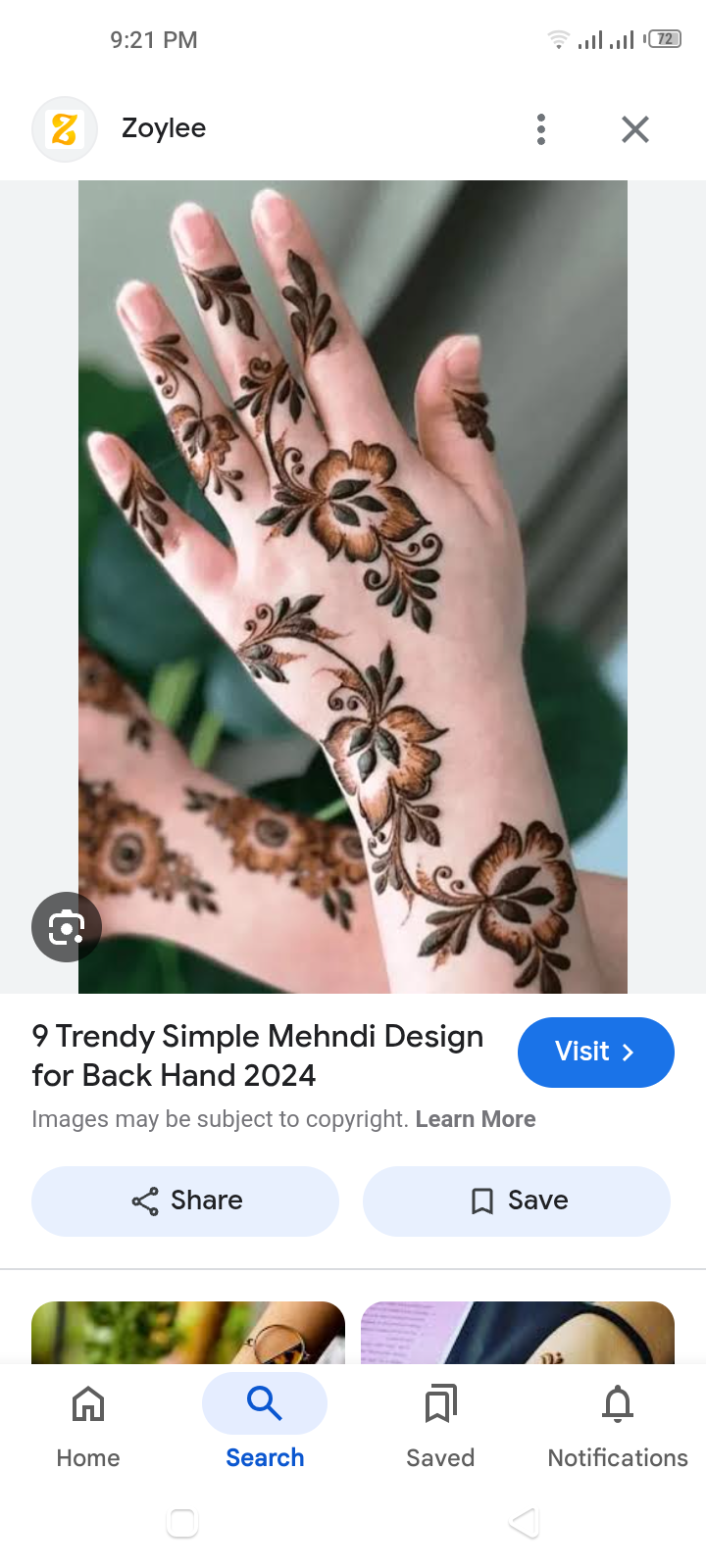The height and width of the screenshot is (1568, 706).
Task: Search this image with Google Lens
Action: [x=66, y=927]
